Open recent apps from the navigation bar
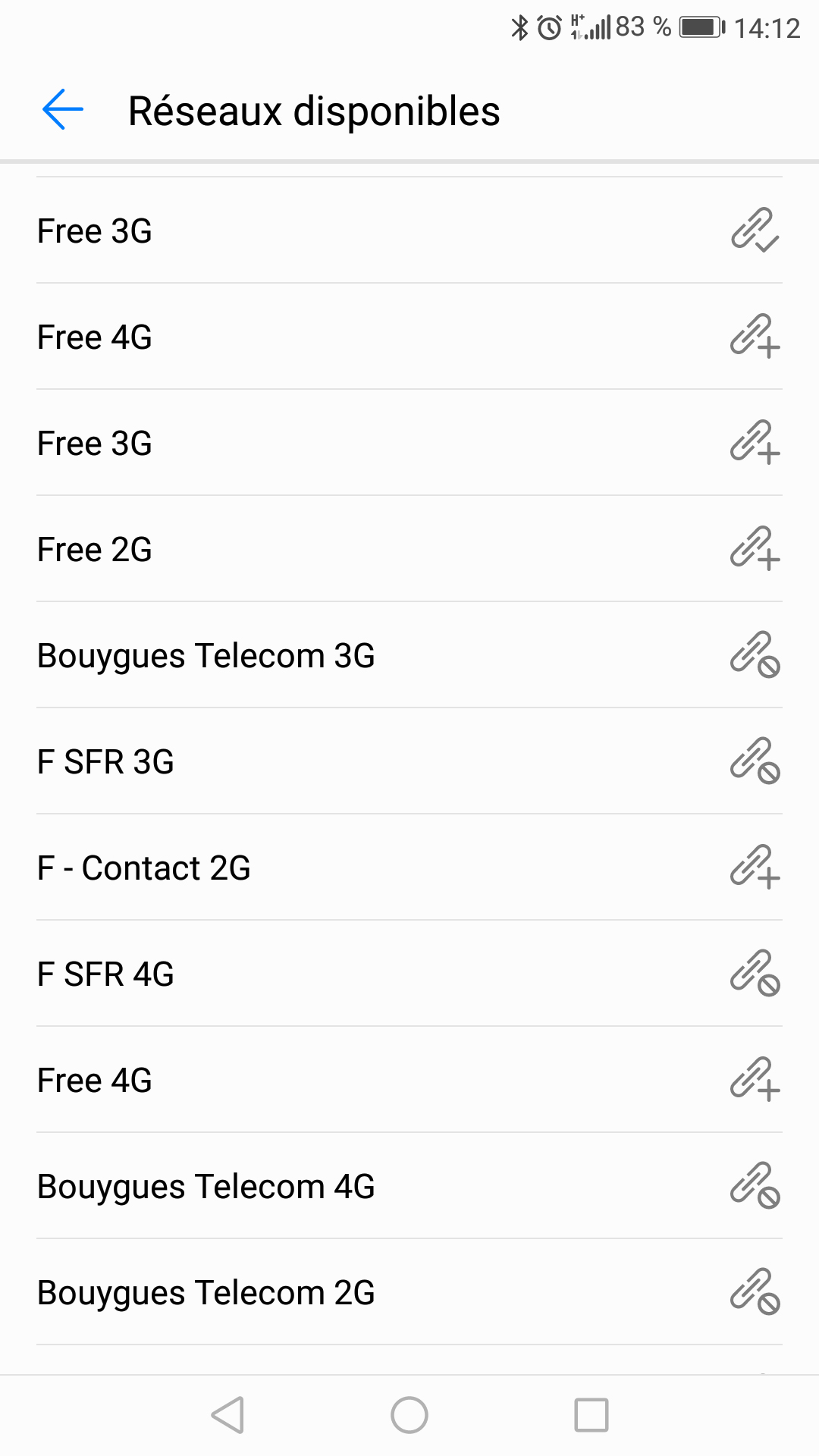This screenshot has width=819, height=1456. (591, 1415)
